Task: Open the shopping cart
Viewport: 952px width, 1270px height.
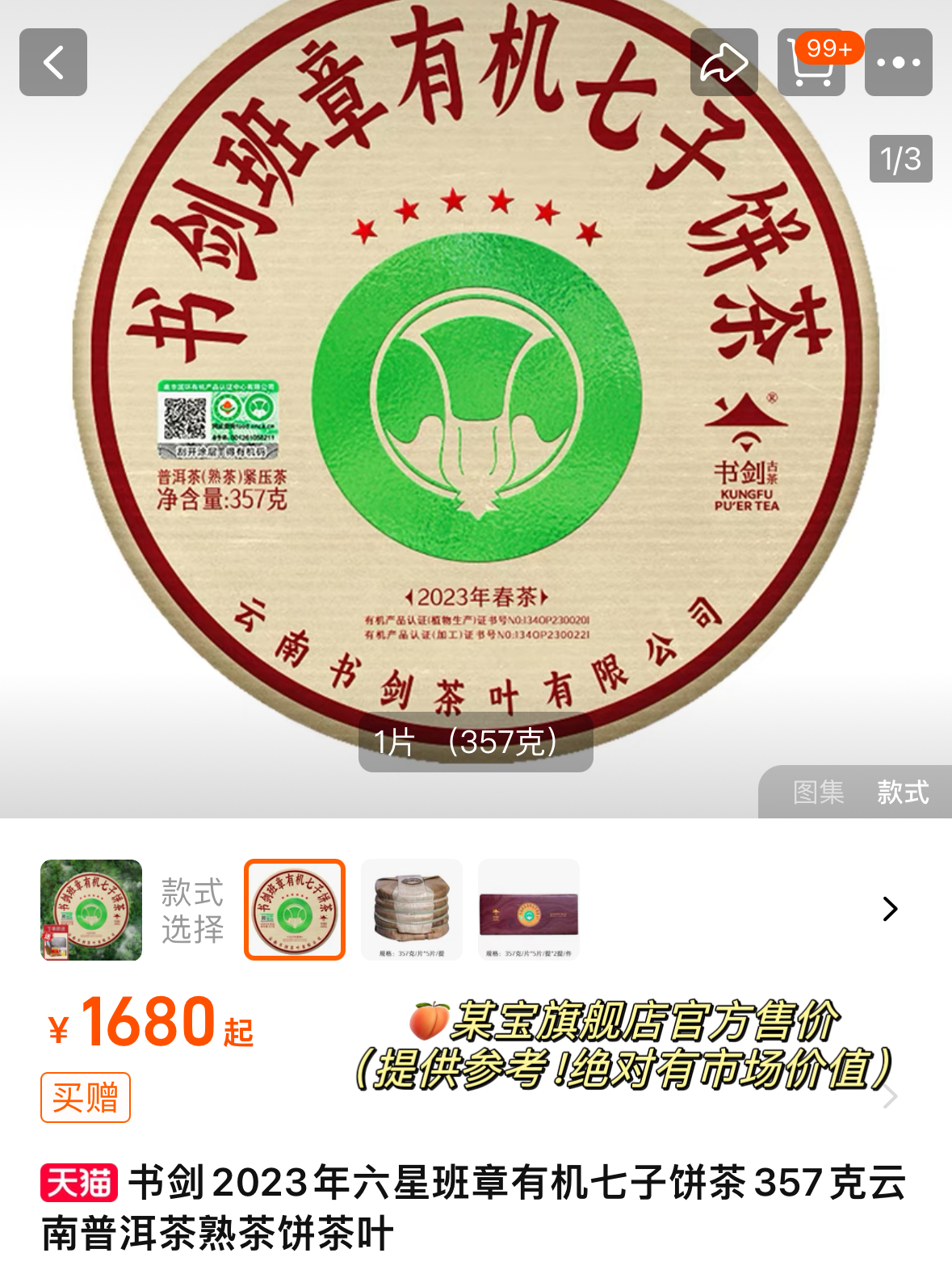Action: click(812, 62)
